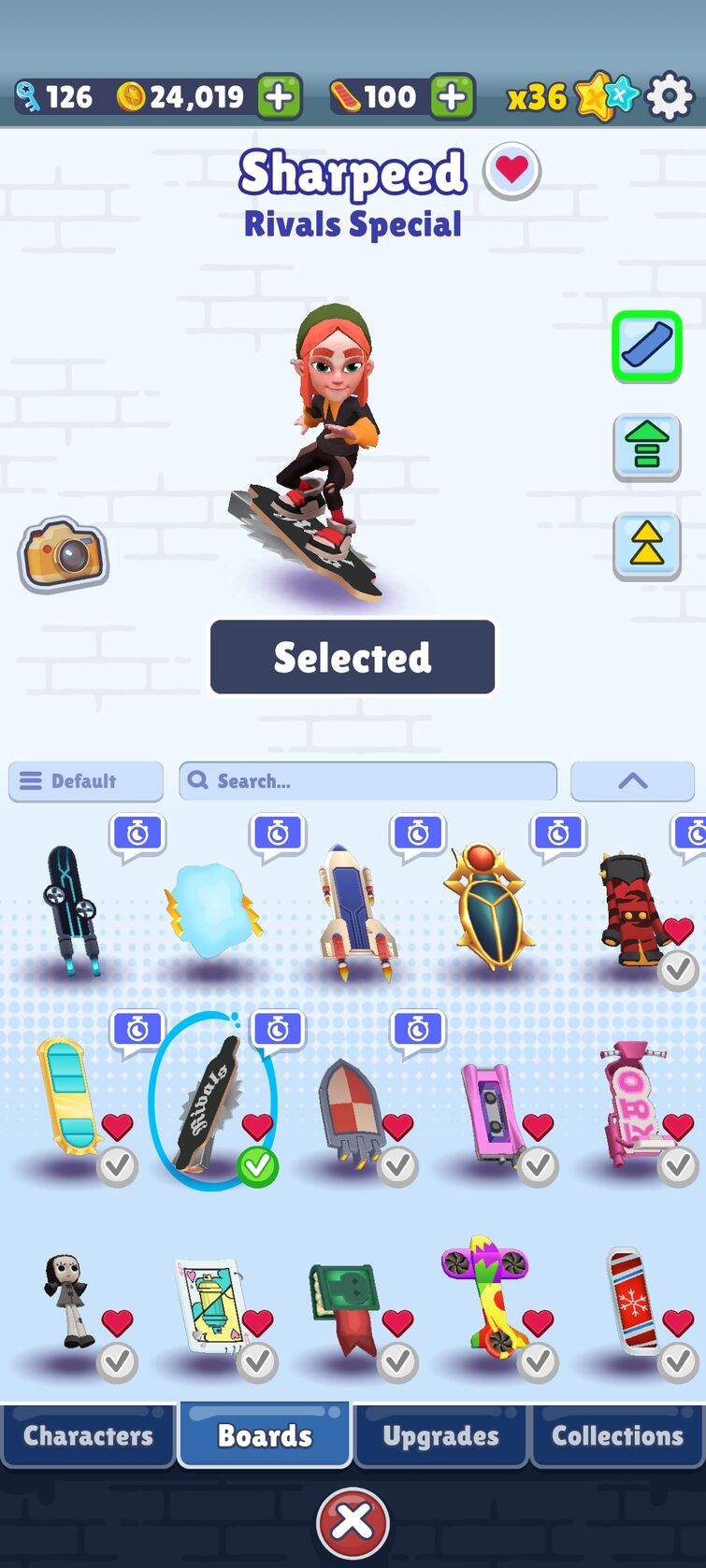Open the photo camera mode
The image size is (706, 1568).
click(63, 555)
